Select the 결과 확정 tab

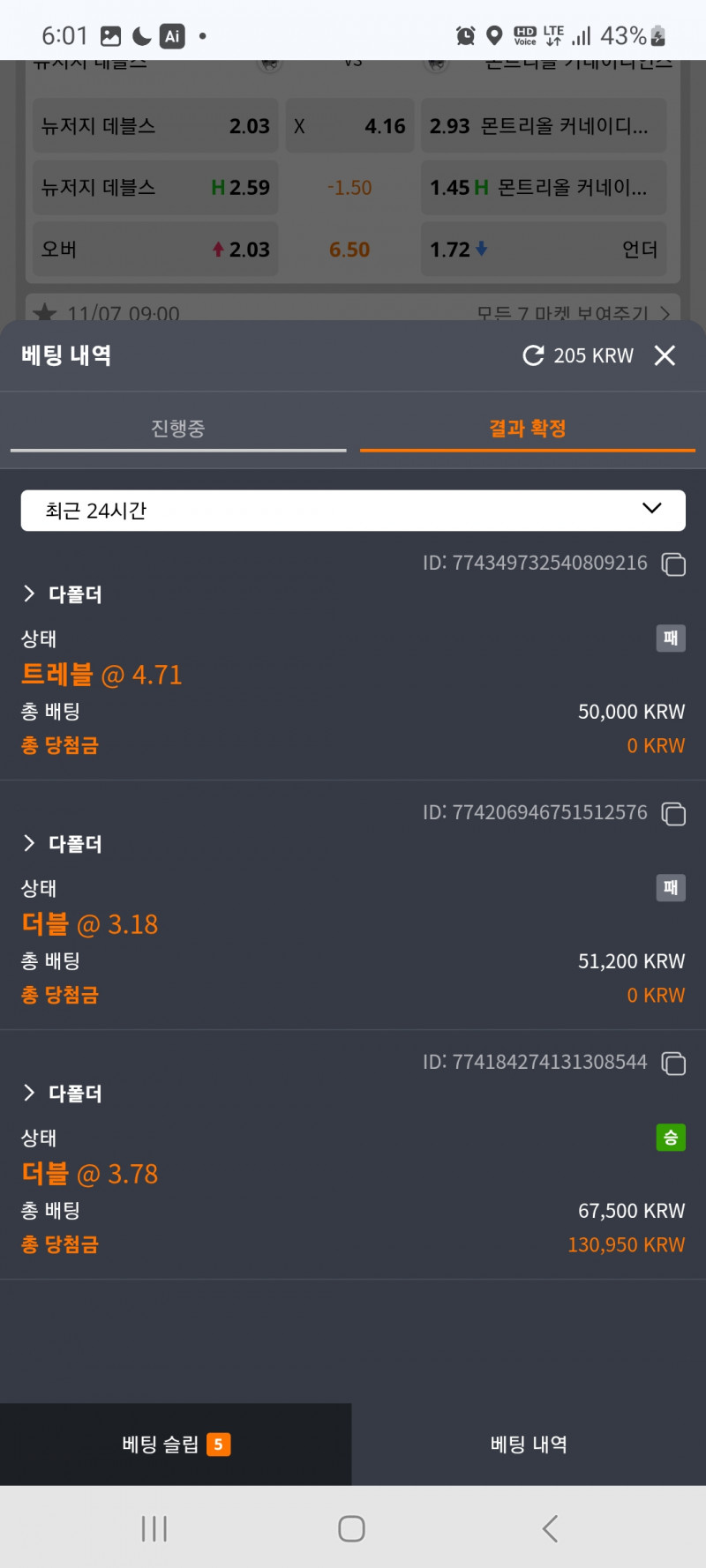point(527,429)
